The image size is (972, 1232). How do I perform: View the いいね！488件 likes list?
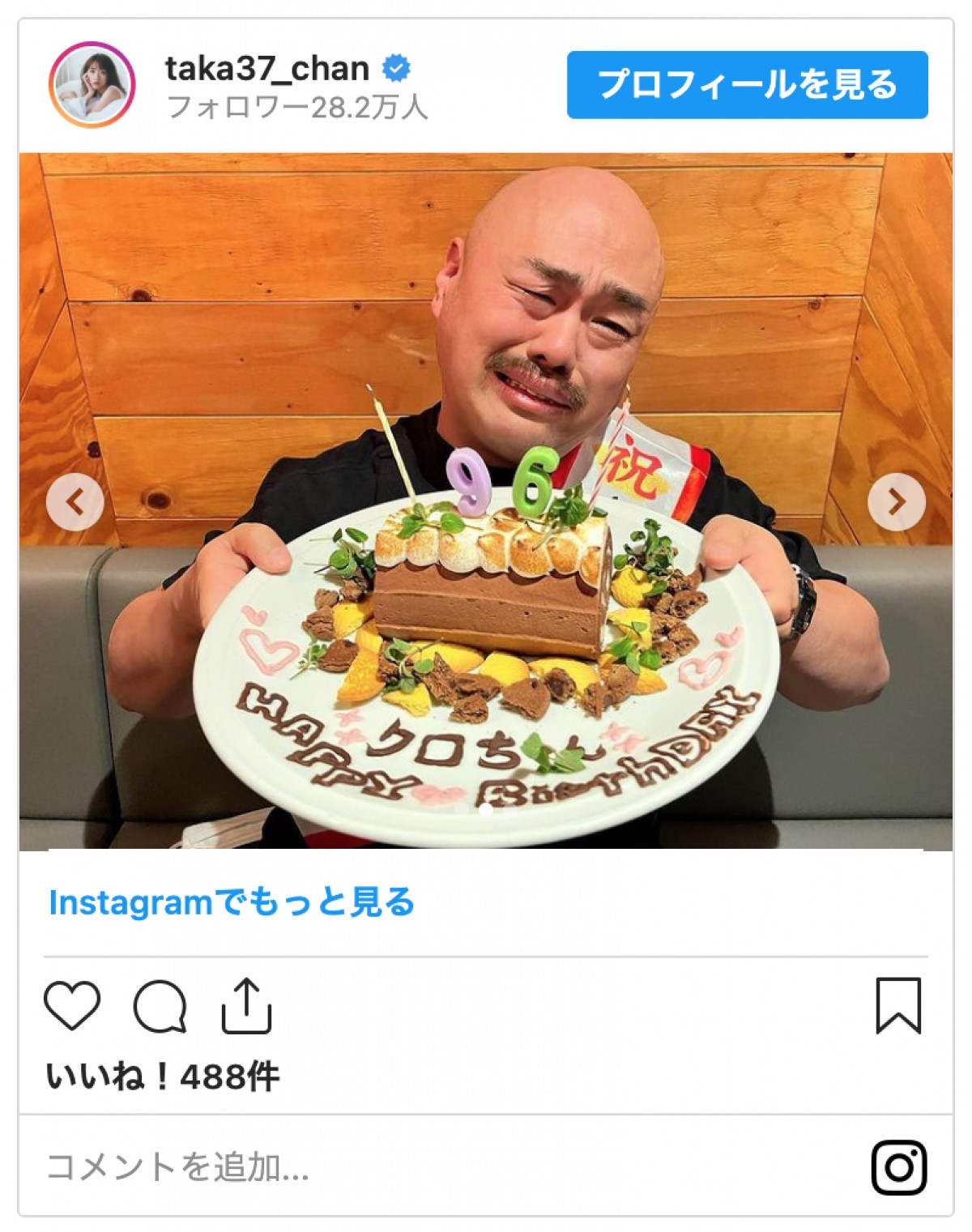click(x=163, y=1077)
